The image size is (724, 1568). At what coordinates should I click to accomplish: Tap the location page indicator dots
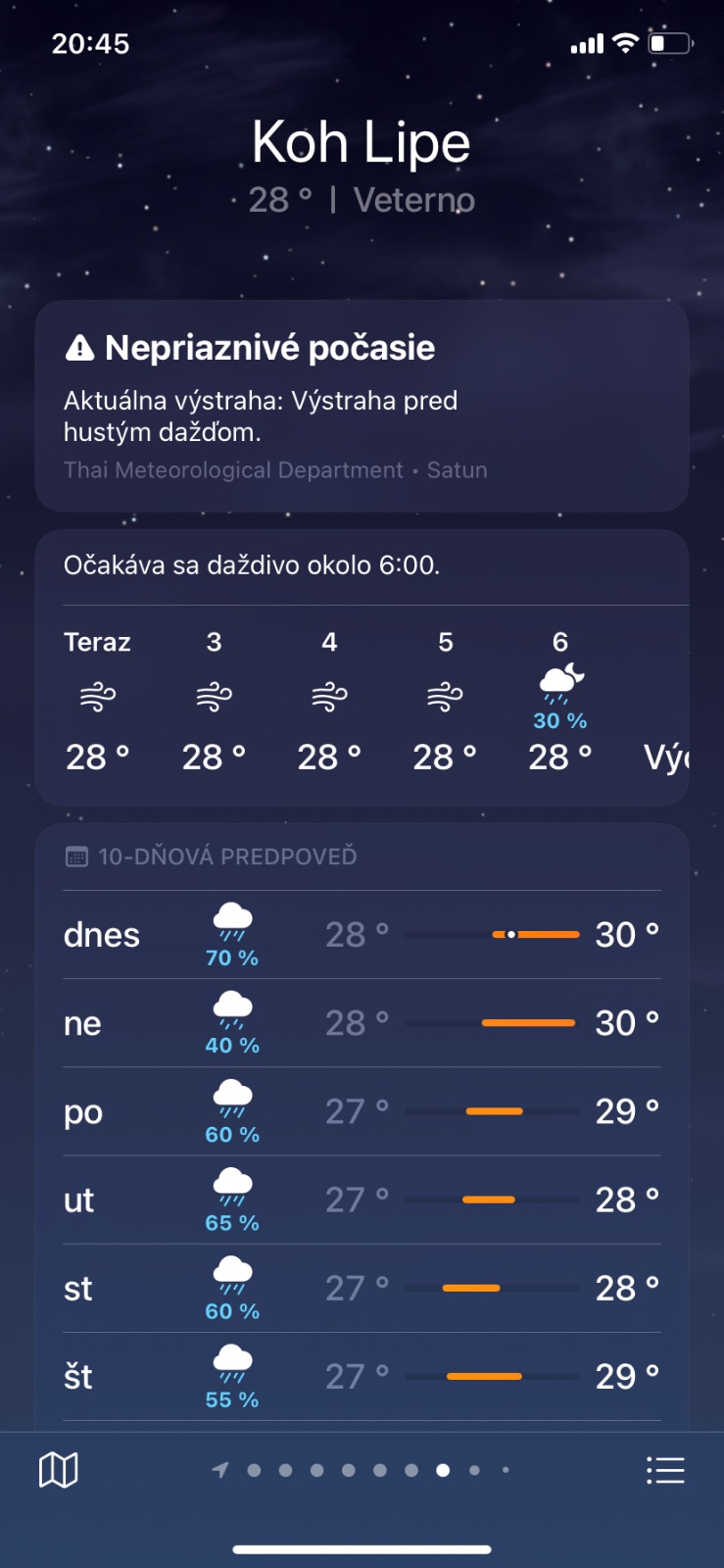pyautogui.click(x=362, y=1470)
